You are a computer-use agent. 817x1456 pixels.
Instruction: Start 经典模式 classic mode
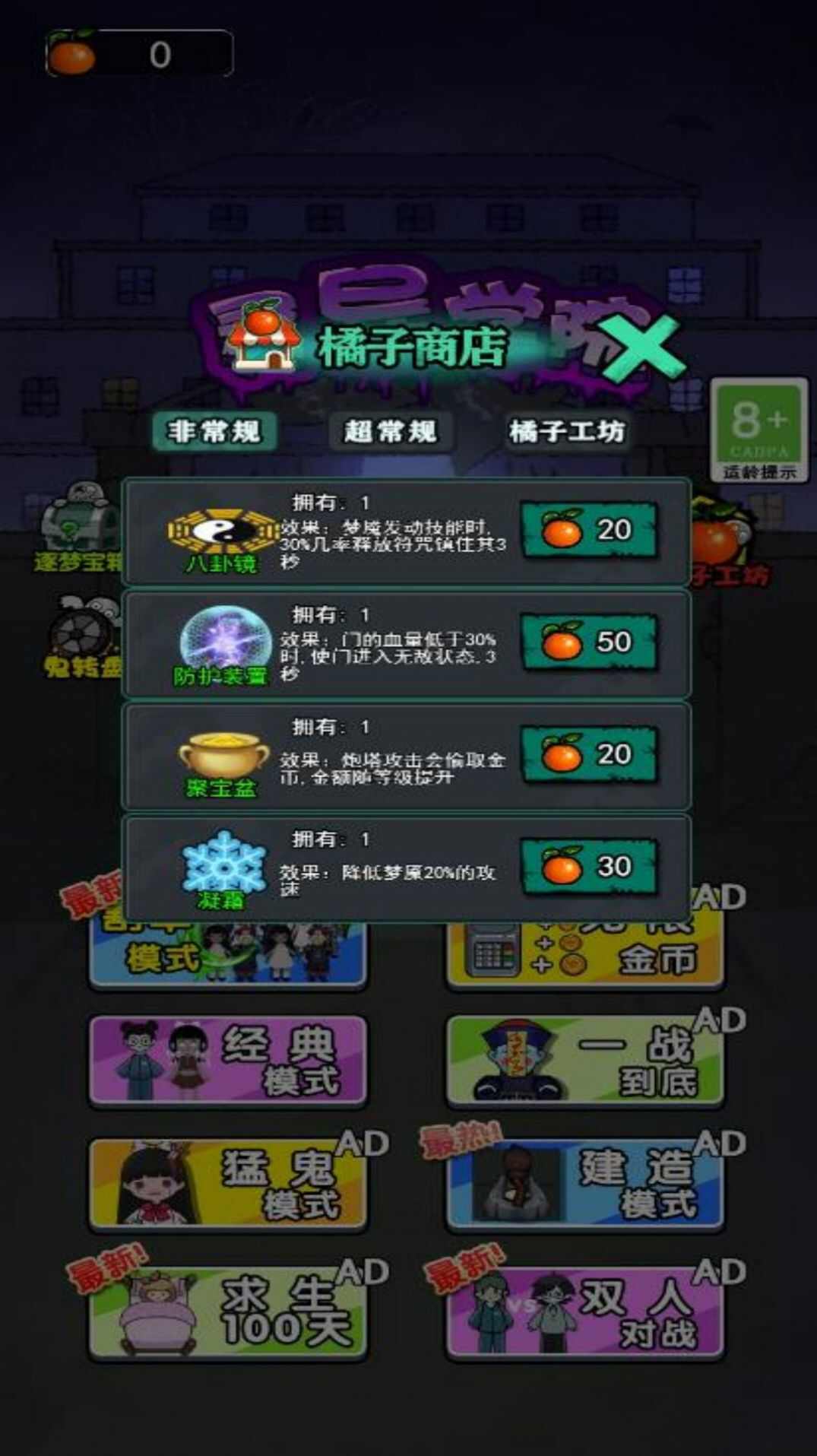pos(228,1061)
